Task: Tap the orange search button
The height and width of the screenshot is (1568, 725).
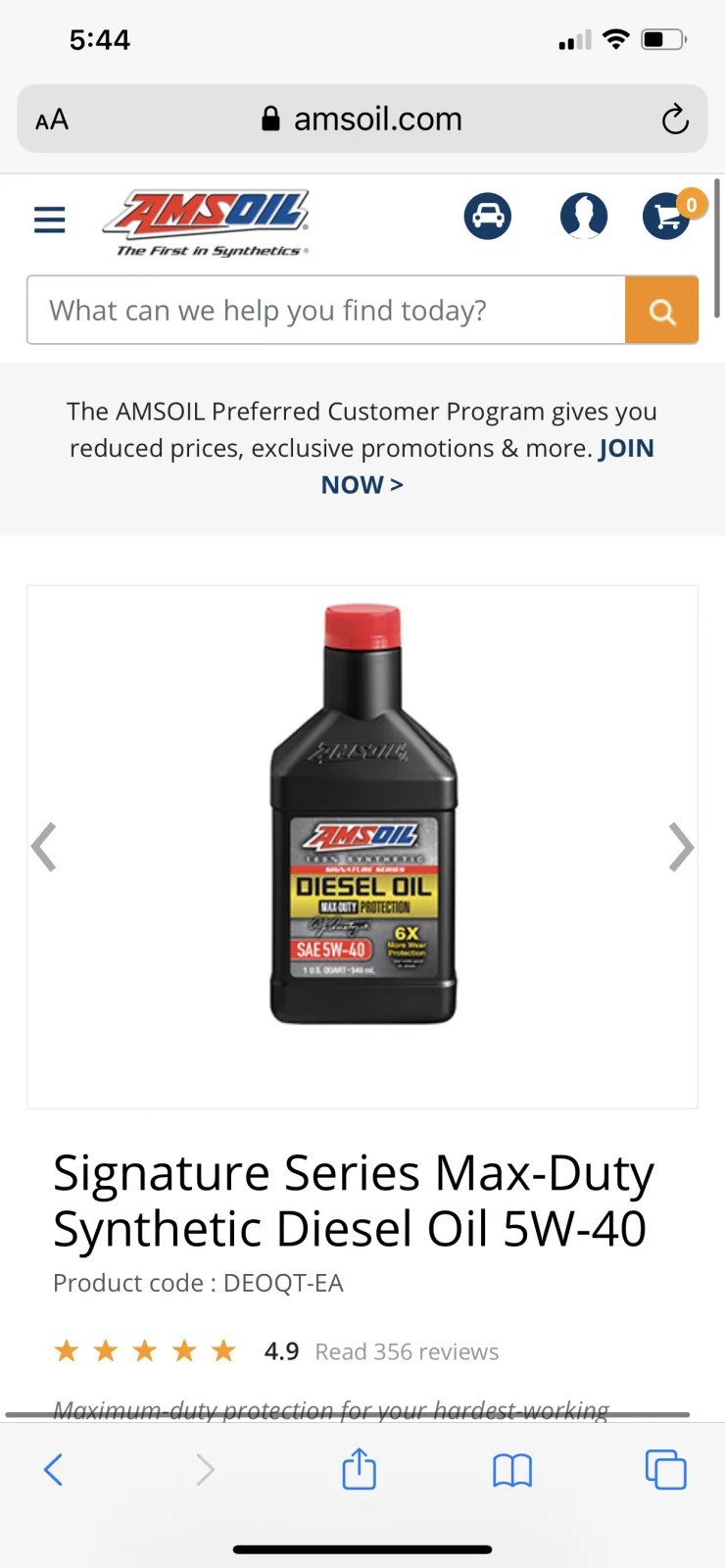Action: coord(661,311)
